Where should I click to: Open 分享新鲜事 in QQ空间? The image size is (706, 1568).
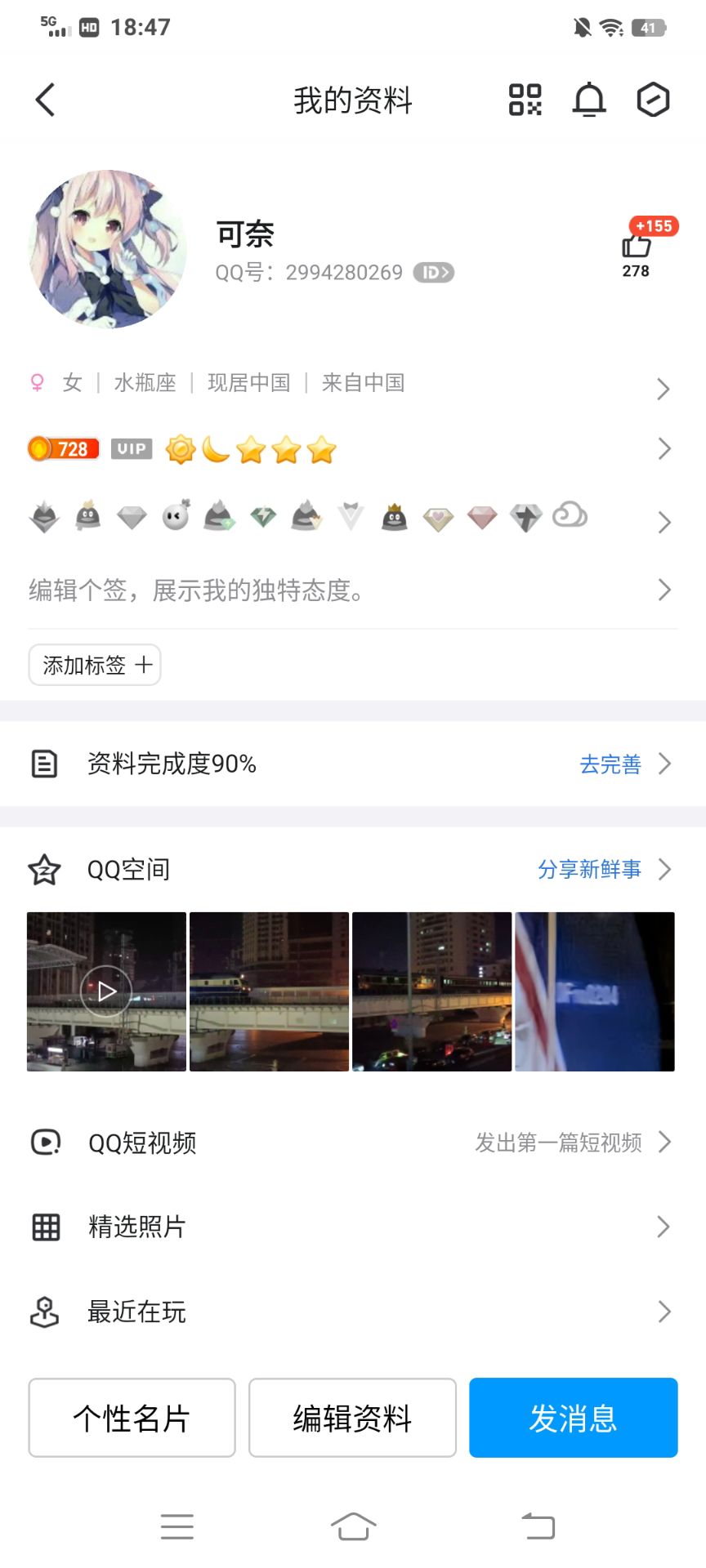click(590, 870)
